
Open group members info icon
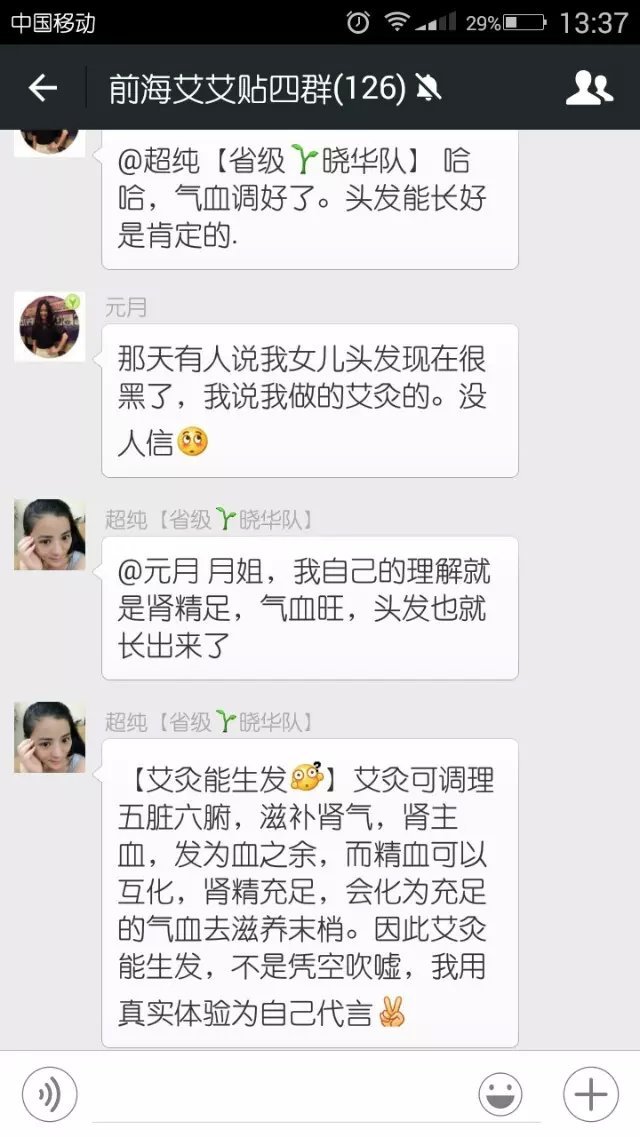tap(589, 89)
